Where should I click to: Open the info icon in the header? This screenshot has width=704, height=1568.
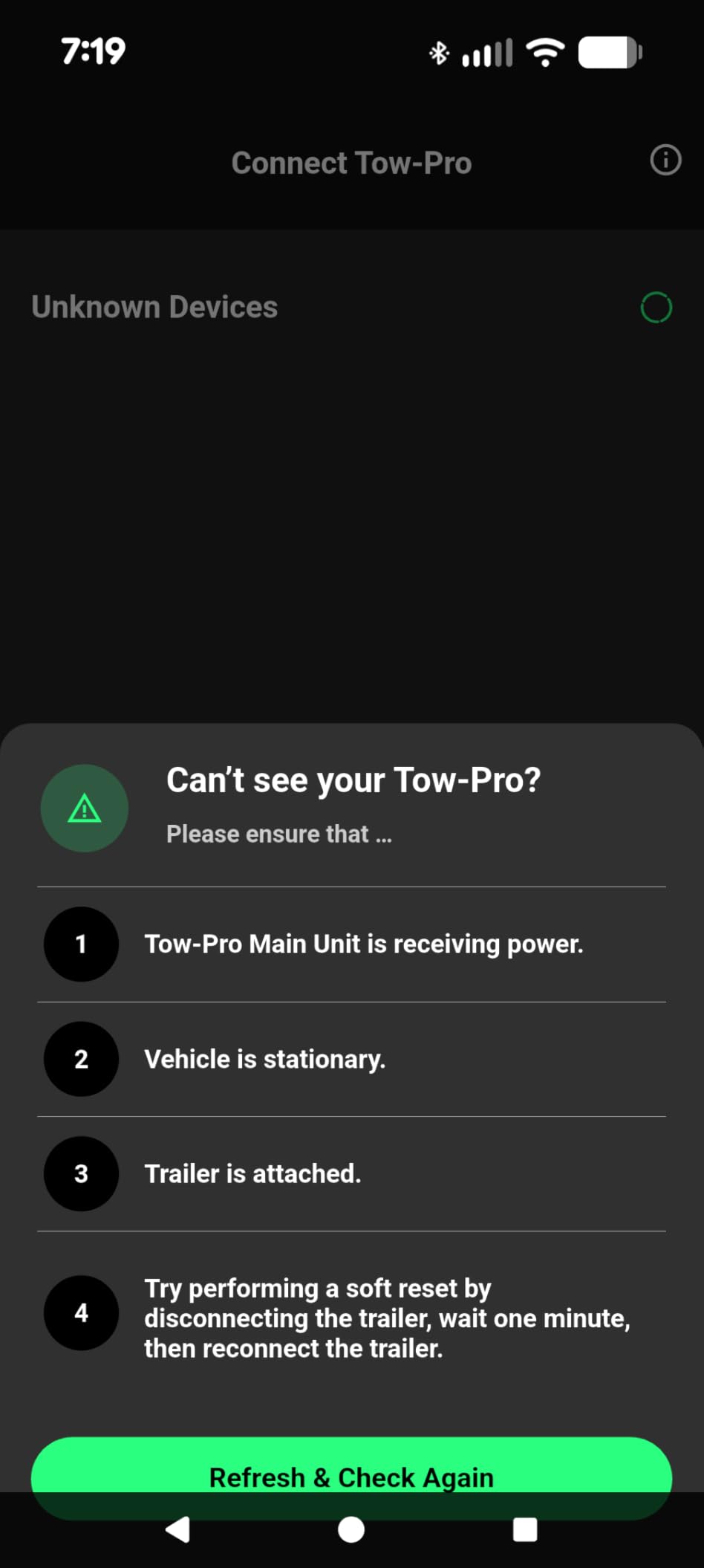coord(665,161)
